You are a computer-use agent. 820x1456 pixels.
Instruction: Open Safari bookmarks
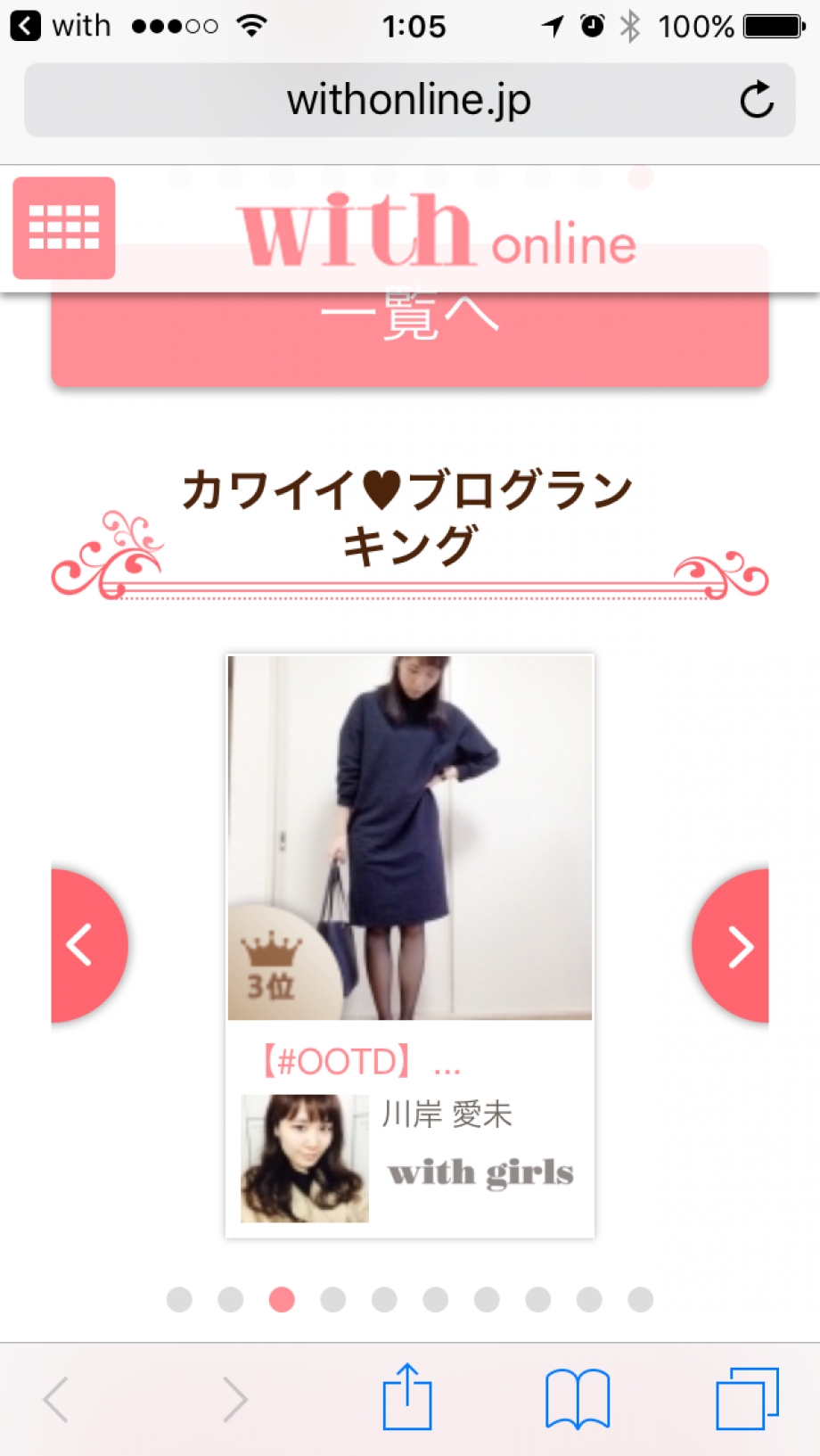click(x=577, y=1398)
